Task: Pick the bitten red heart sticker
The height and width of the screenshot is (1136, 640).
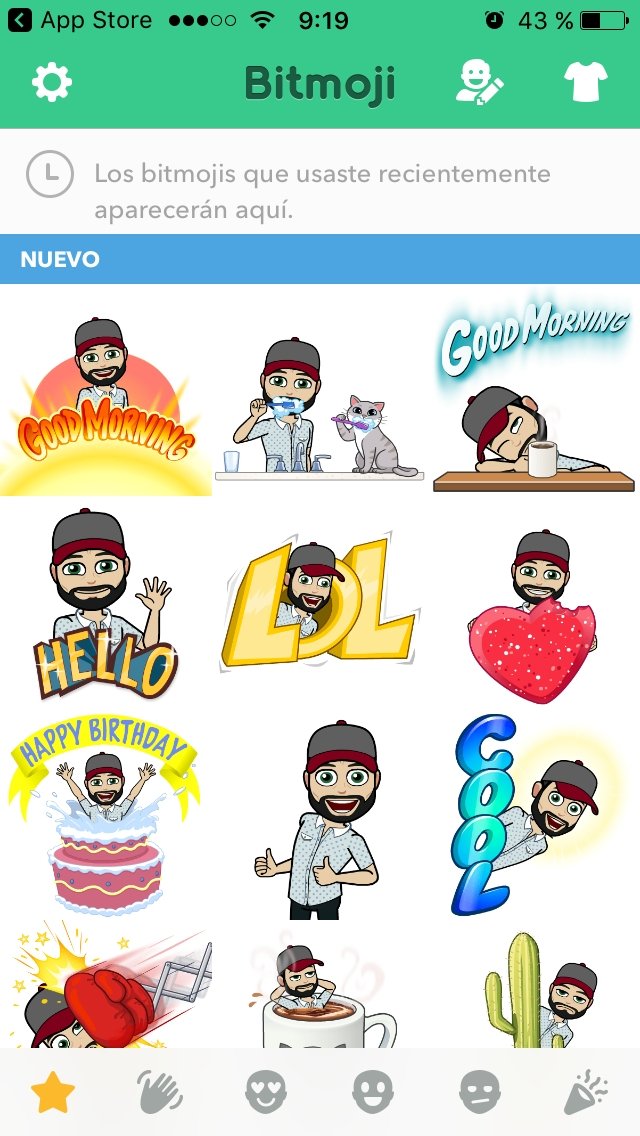Action: click(x=533, y=617)
